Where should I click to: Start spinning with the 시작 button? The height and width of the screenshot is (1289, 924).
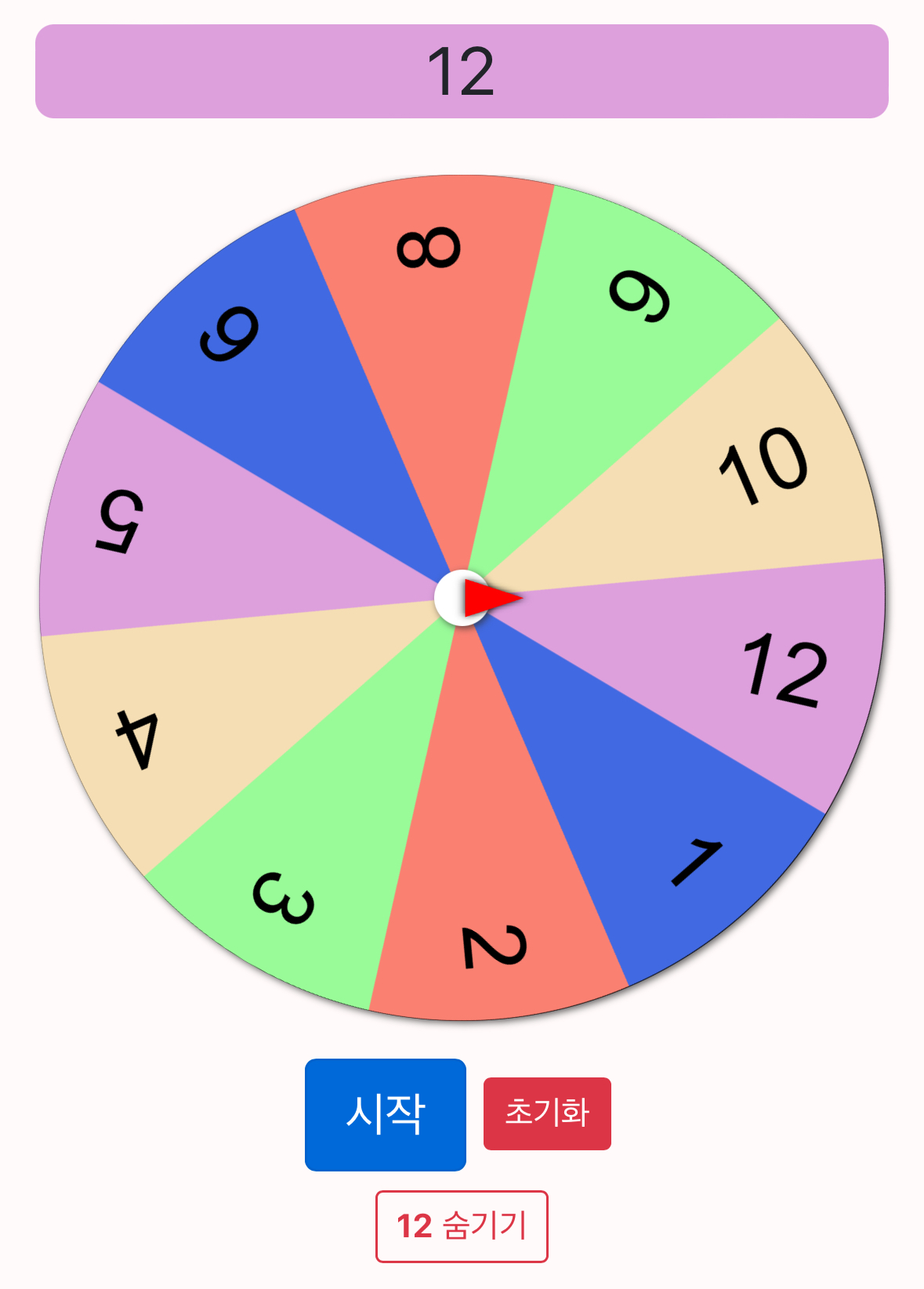tap(385, 1114)
